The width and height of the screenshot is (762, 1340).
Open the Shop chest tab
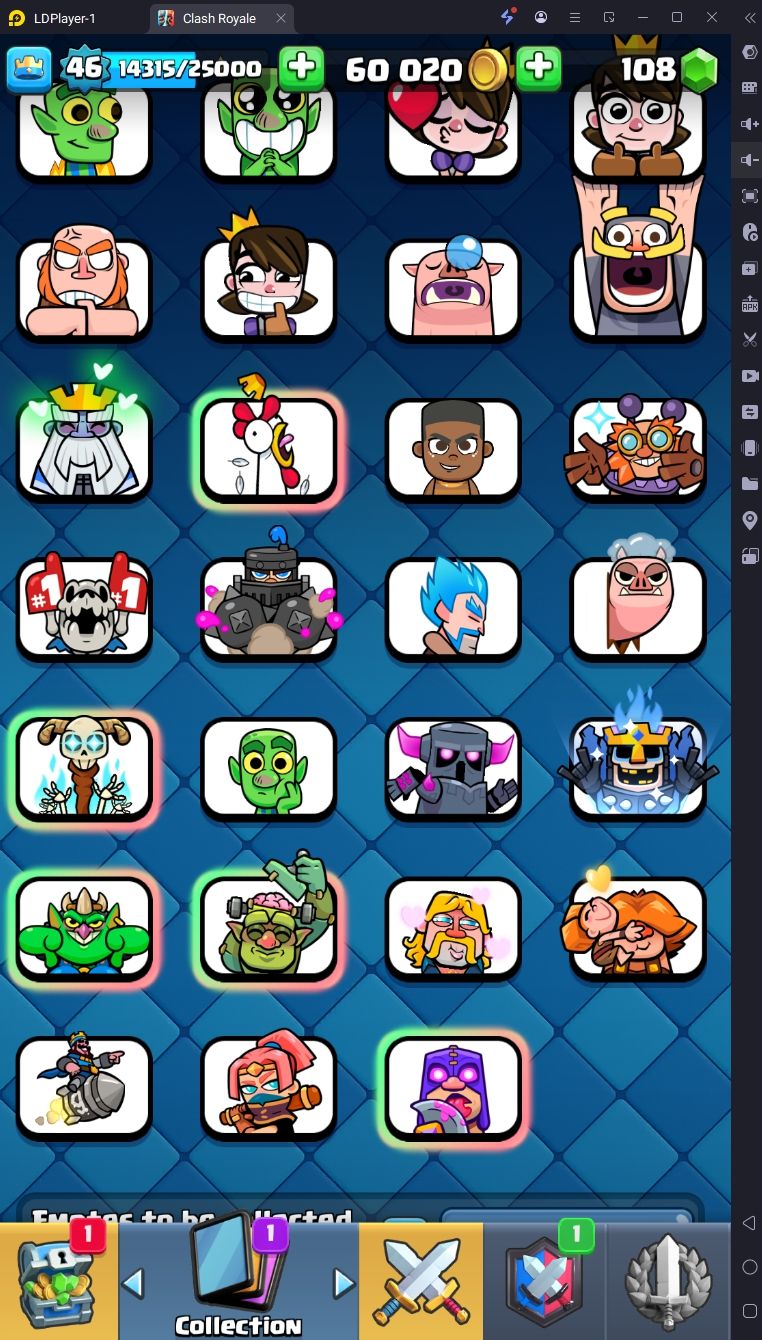(x=58, y=1282)
